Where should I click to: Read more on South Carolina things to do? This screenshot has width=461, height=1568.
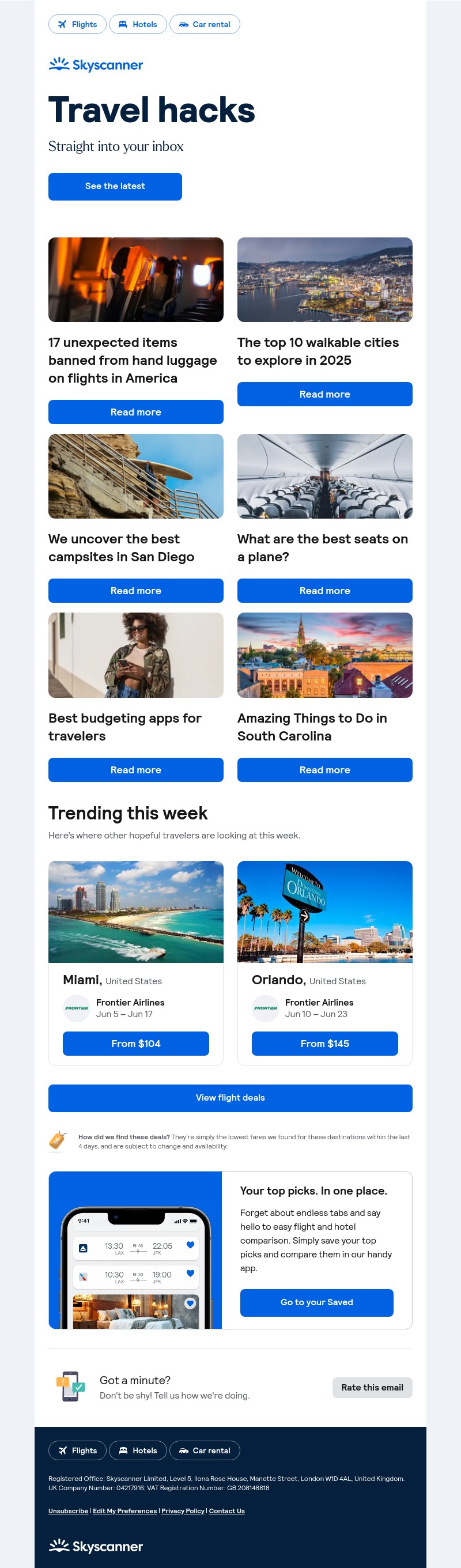tap(324, 770)
